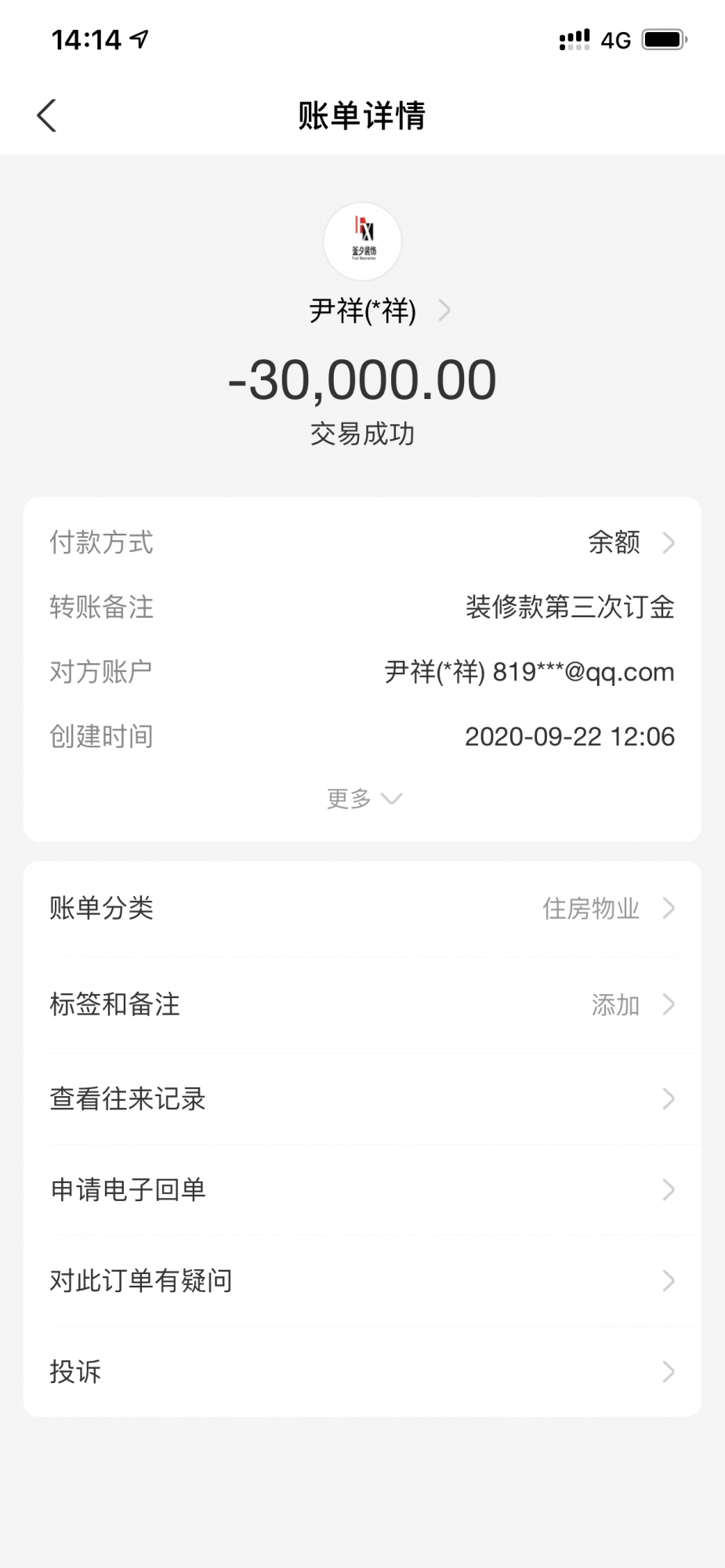Open 查看往来记录
Screen dimensions: 725x1568
362,1099
